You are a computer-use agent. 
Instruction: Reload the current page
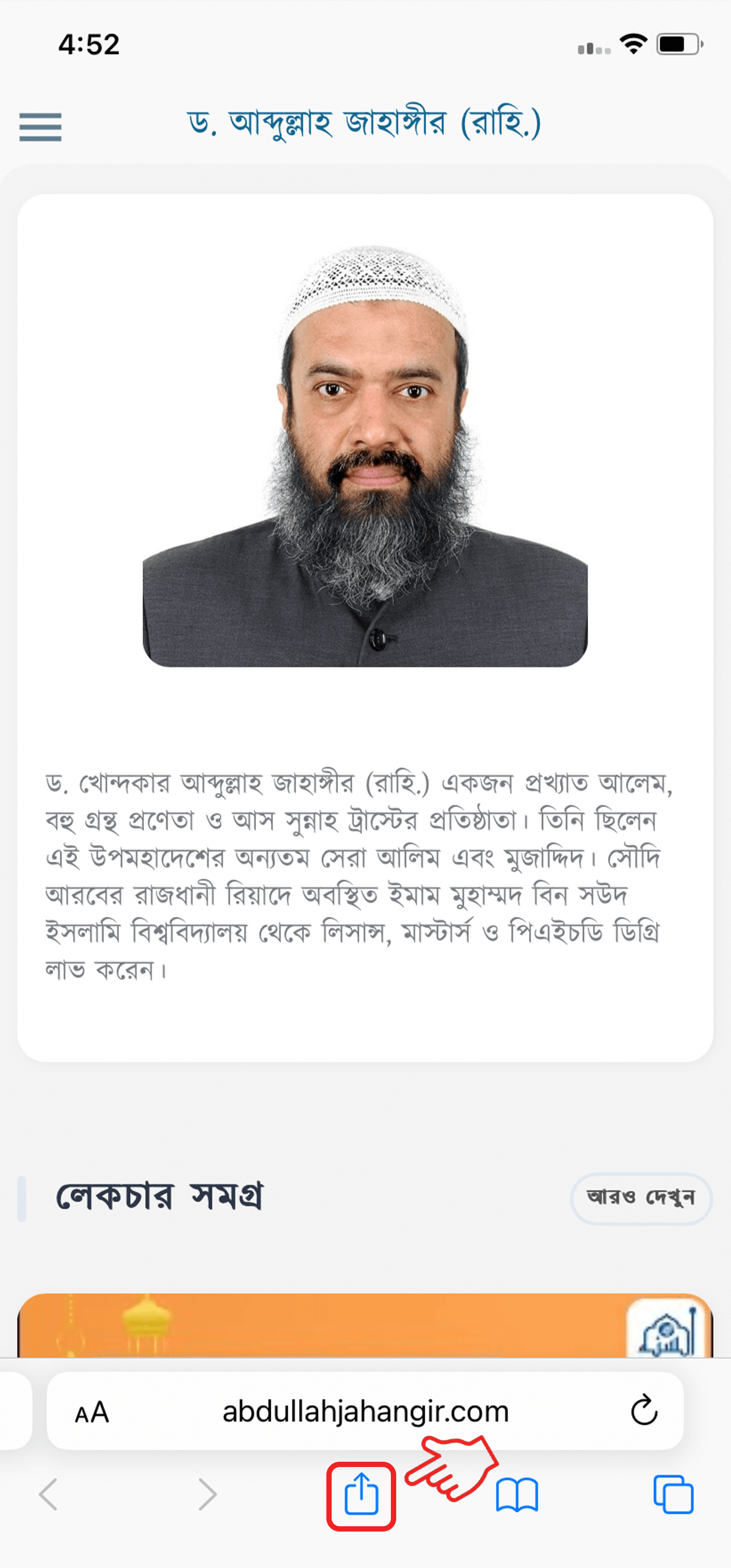coord(644,1411)
